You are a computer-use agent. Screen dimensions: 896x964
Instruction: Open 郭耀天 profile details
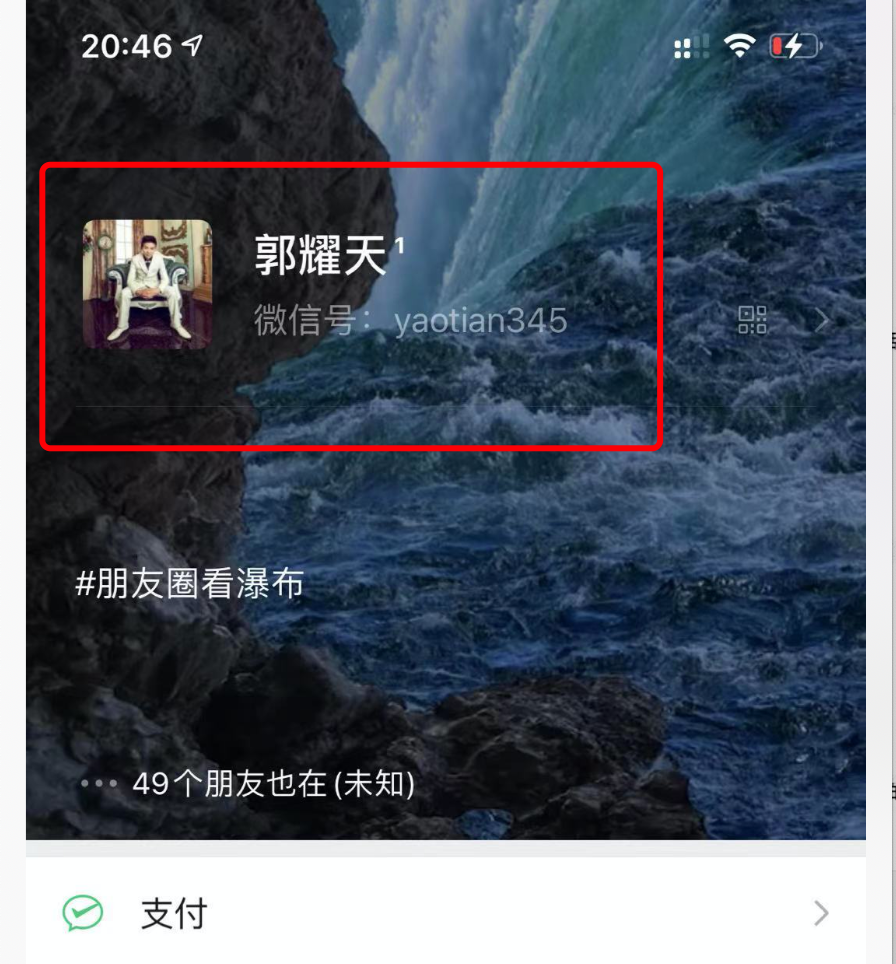(320, 257)
